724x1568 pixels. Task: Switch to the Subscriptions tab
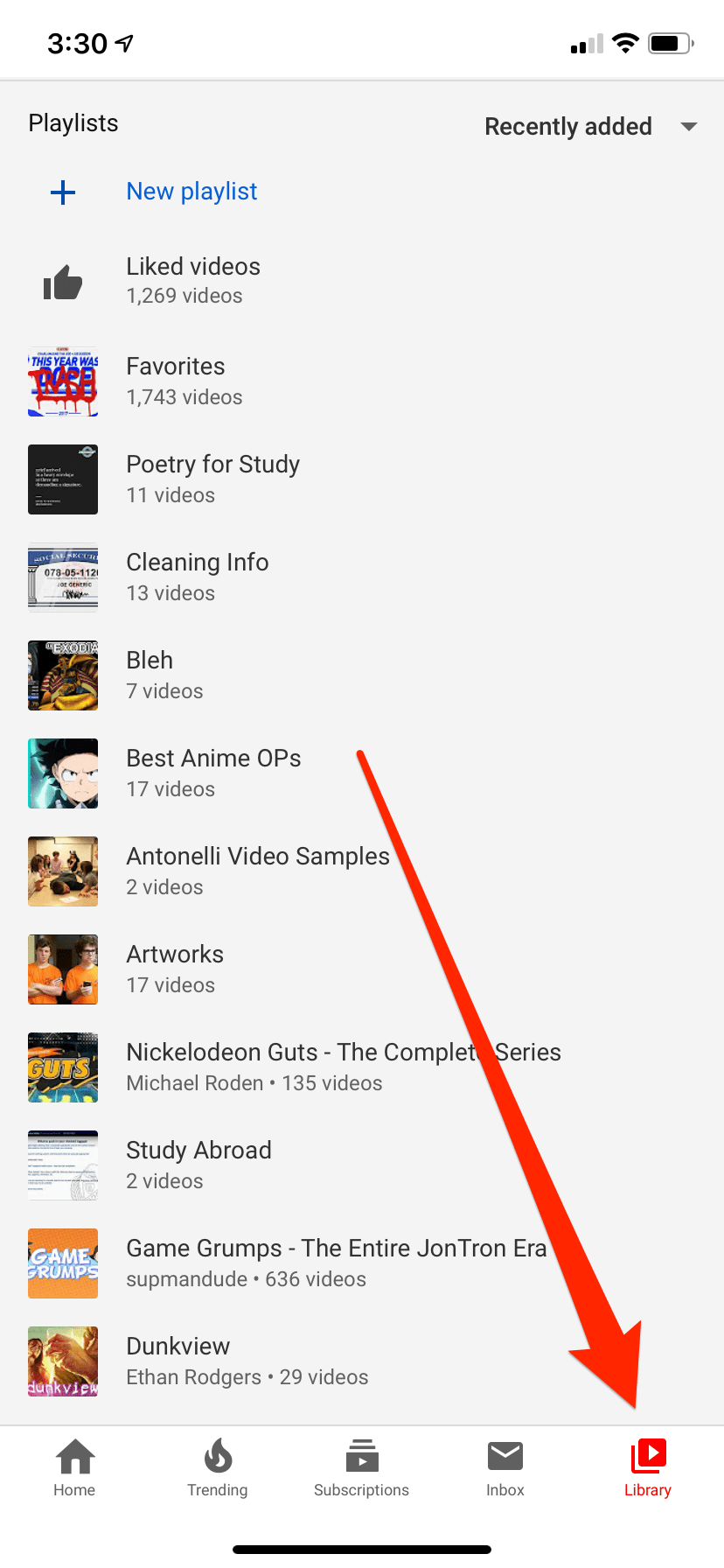click(x=361, y=1468)
